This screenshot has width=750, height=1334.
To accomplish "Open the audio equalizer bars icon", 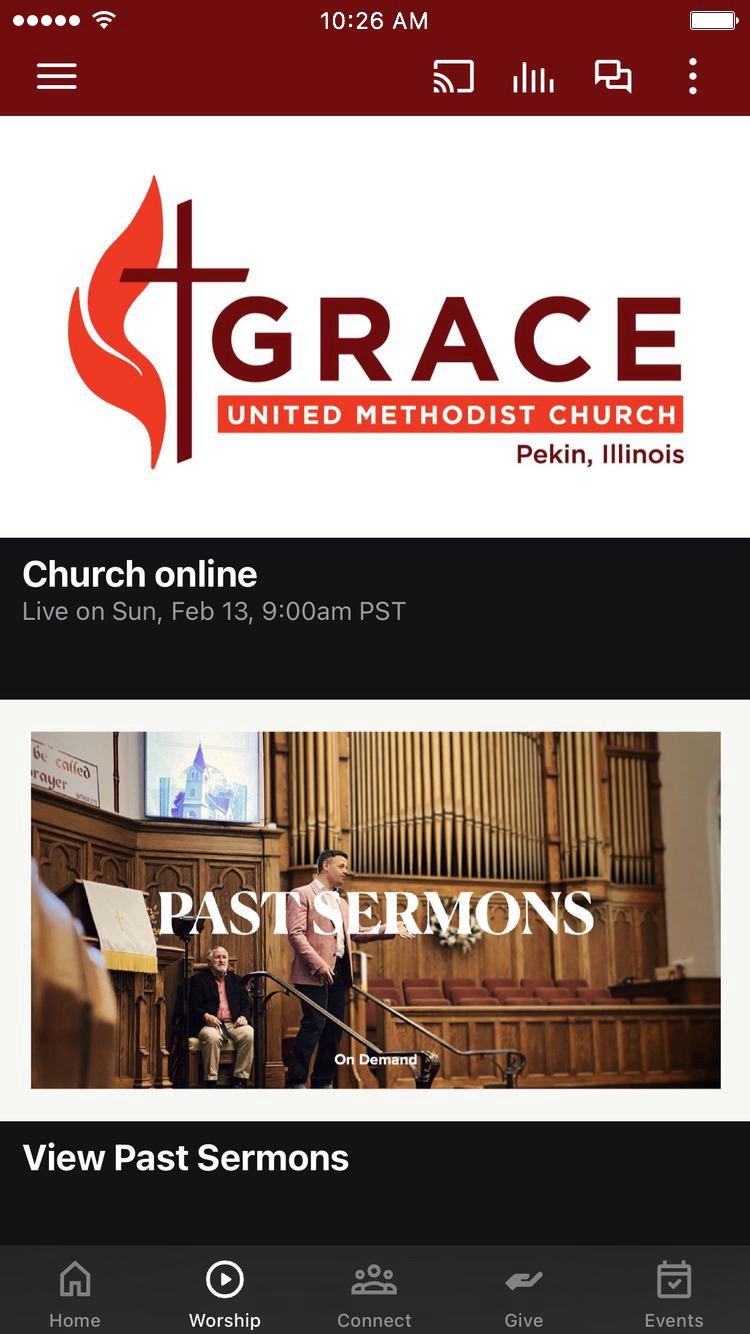I will pyautogui.click(x=533, y=77).
